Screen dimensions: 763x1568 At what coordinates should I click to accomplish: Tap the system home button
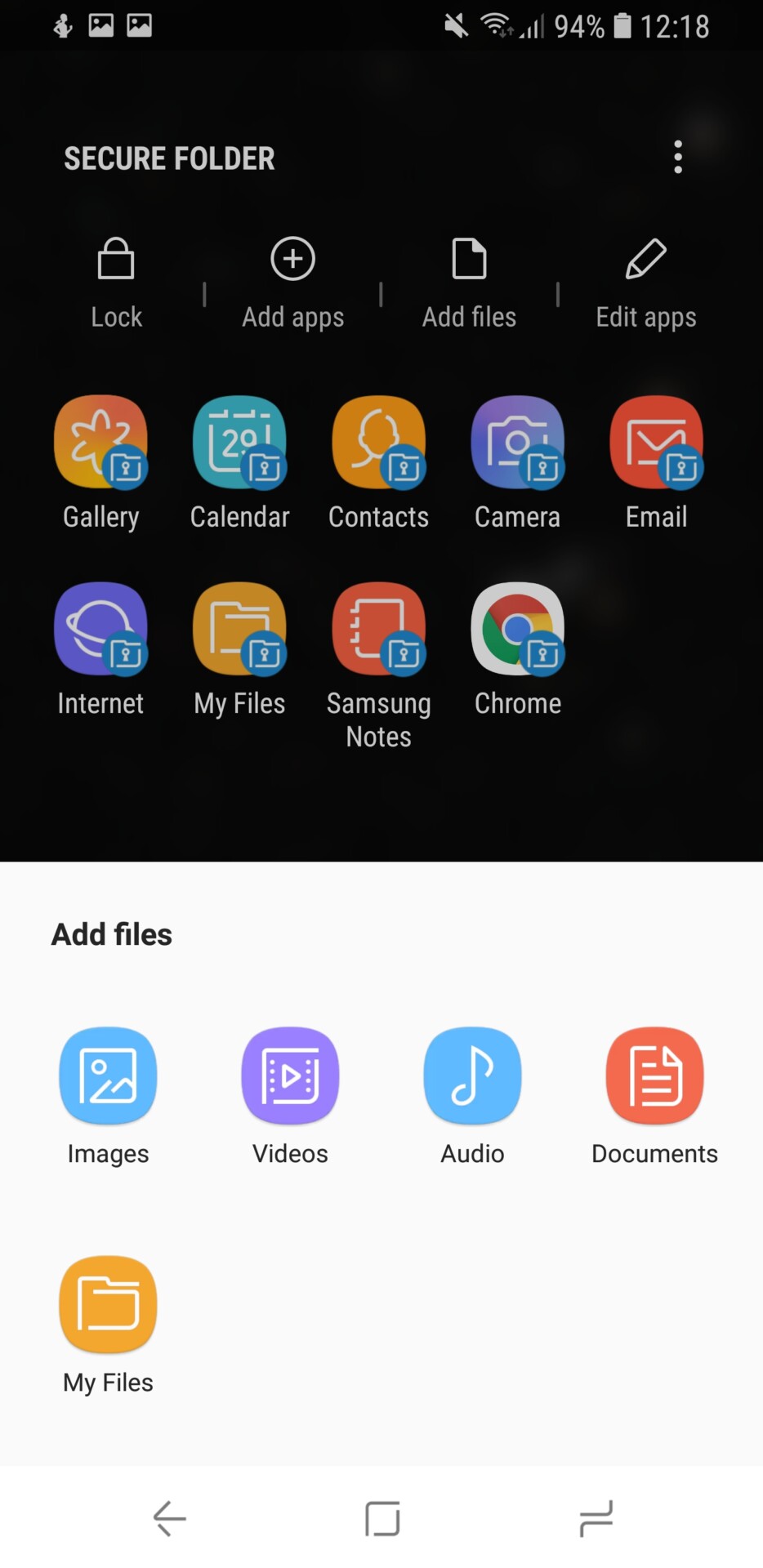point(381,1518)
